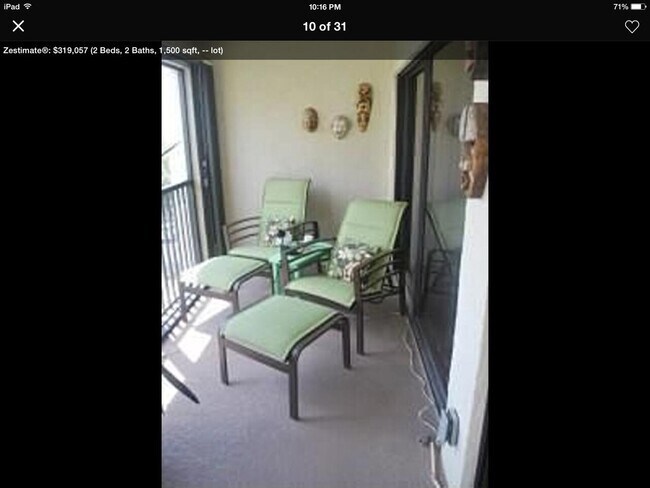Close the photo viewer
The image size is (650, 488).
pos(18,26)
